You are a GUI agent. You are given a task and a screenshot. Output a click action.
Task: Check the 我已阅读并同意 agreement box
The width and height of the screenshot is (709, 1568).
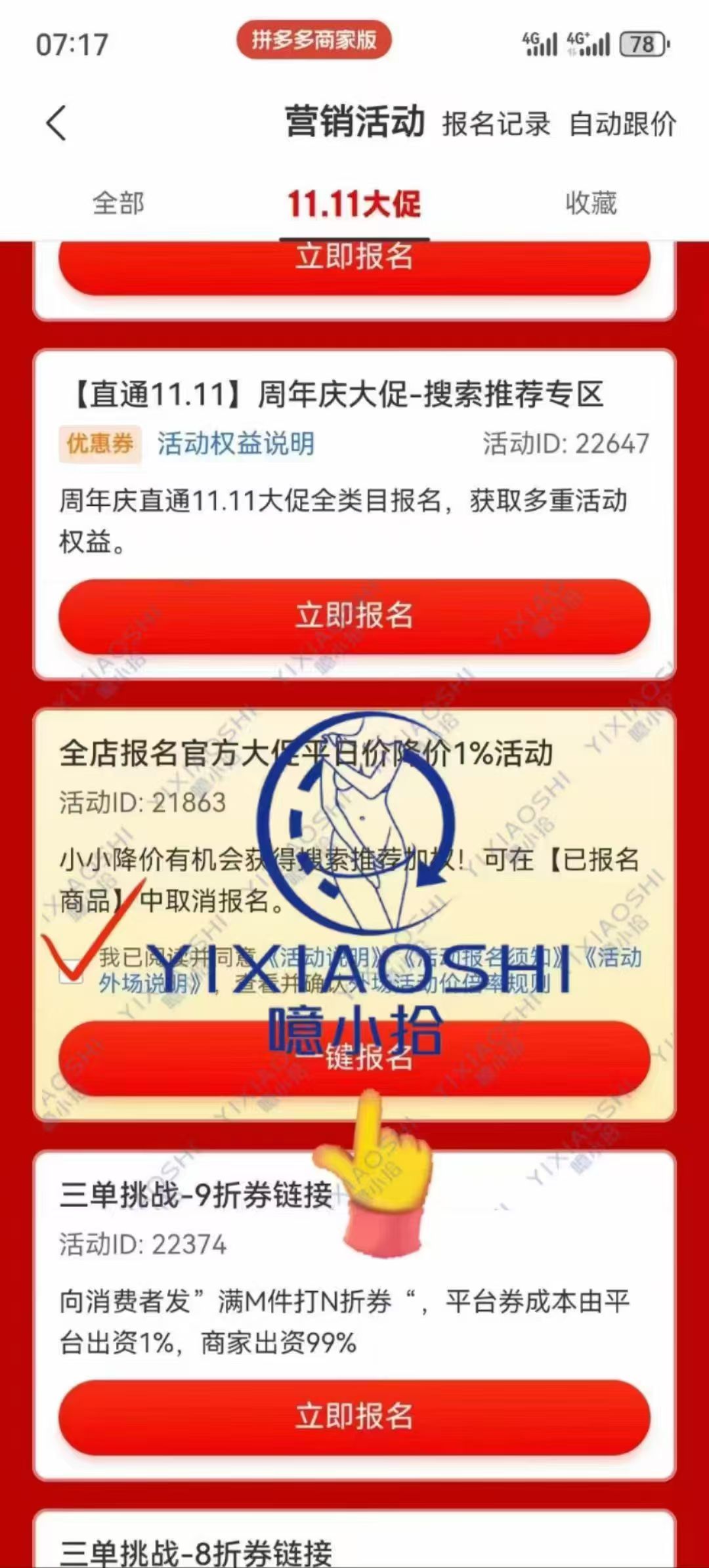71,972
